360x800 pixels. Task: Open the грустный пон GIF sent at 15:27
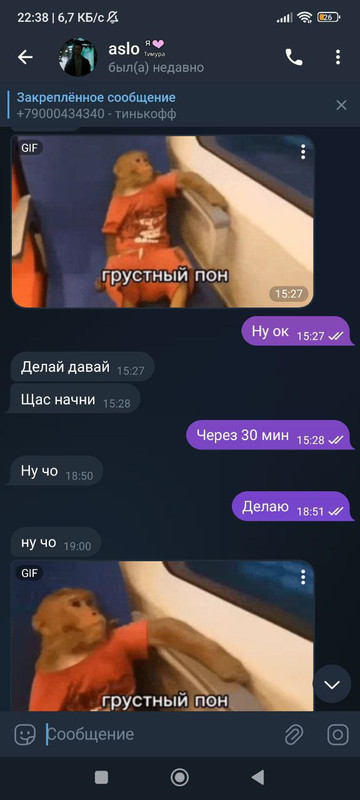coord(163,221)
